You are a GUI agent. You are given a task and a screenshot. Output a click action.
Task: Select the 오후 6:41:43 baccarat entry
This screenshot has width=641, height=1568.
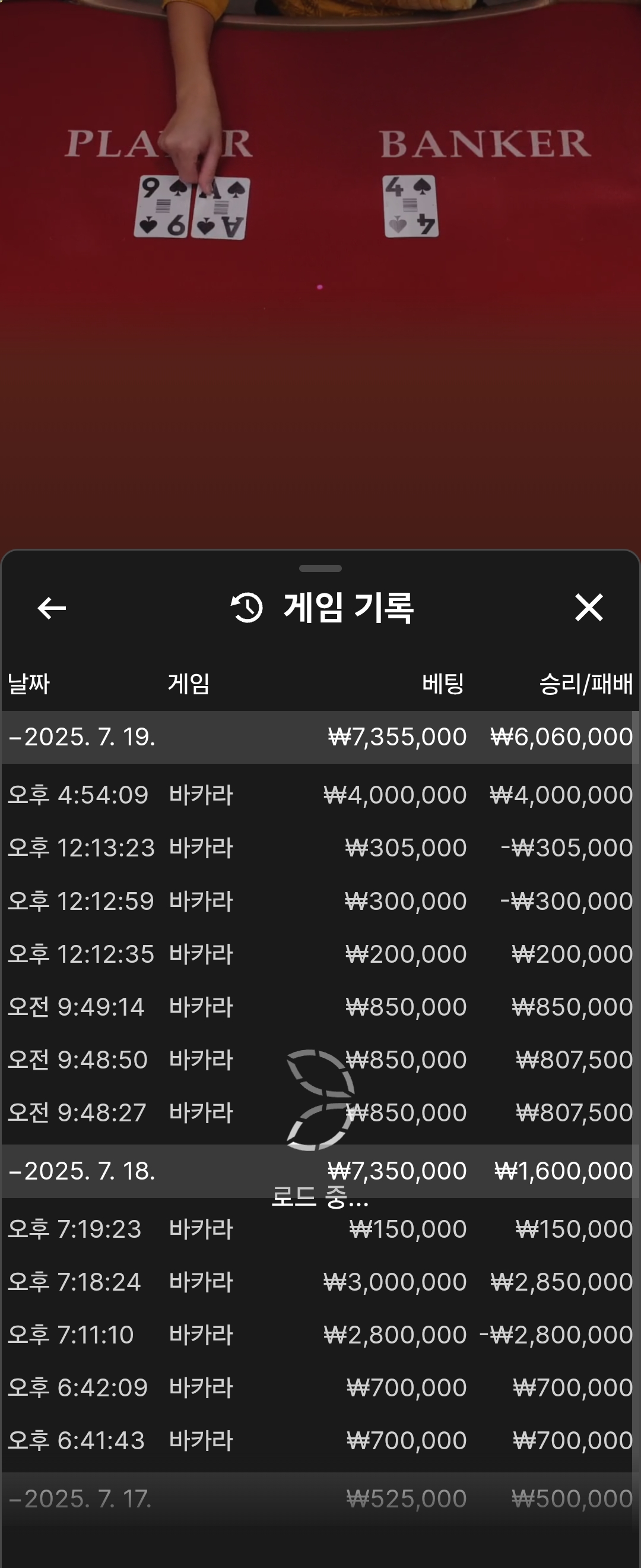click(319, 1441)
